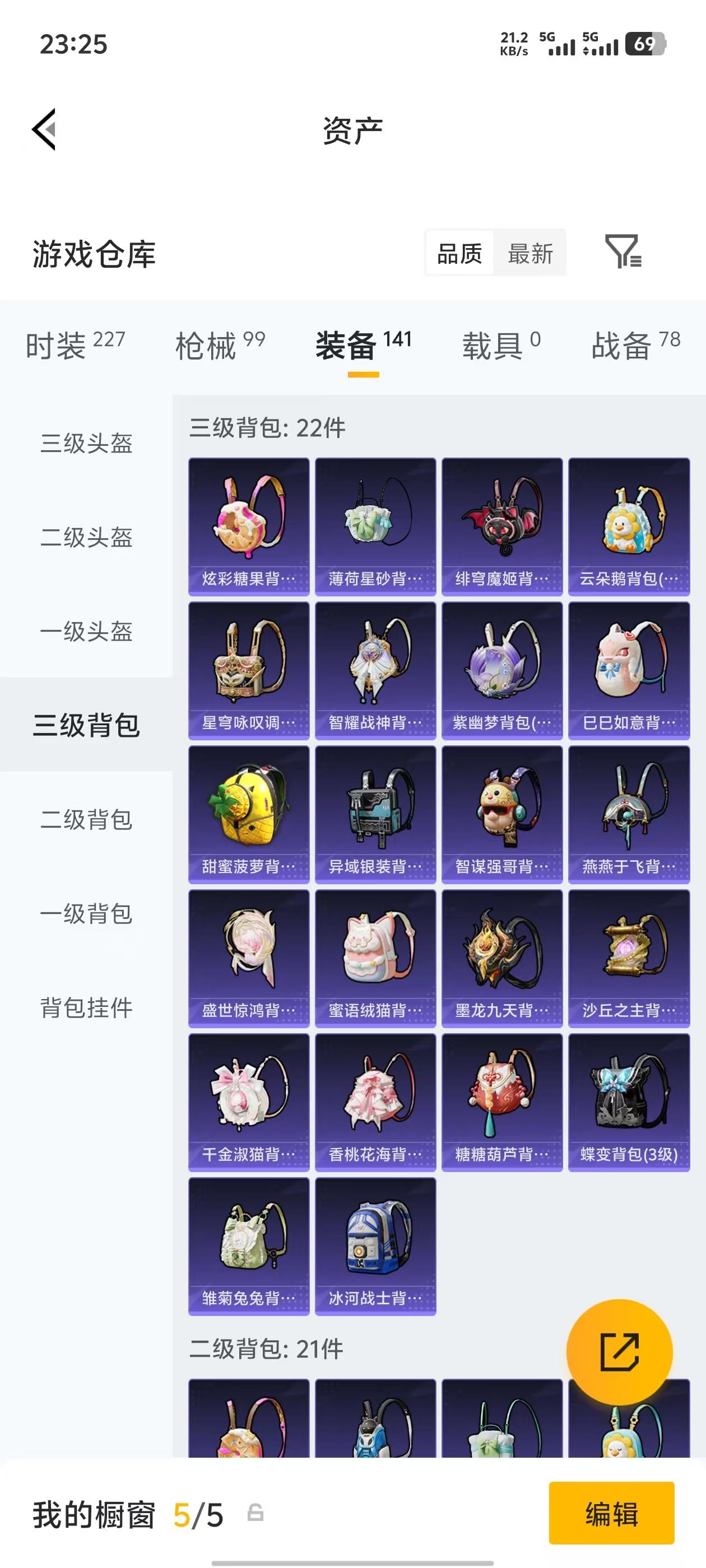Switch sorting to 最新 newest
706x1568 pixels.
click(530, 254)
